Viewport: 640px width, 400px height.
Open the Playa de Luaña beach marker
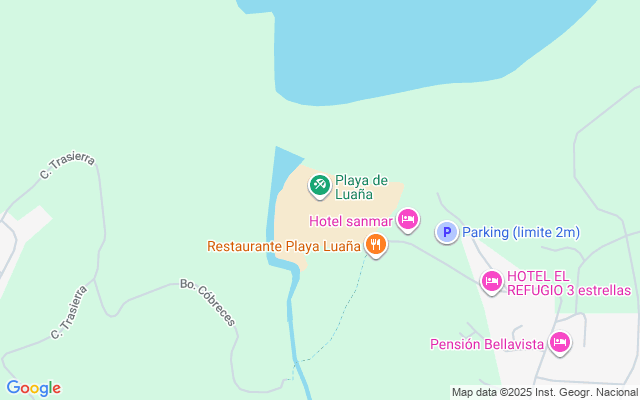(x=319, y=184)
